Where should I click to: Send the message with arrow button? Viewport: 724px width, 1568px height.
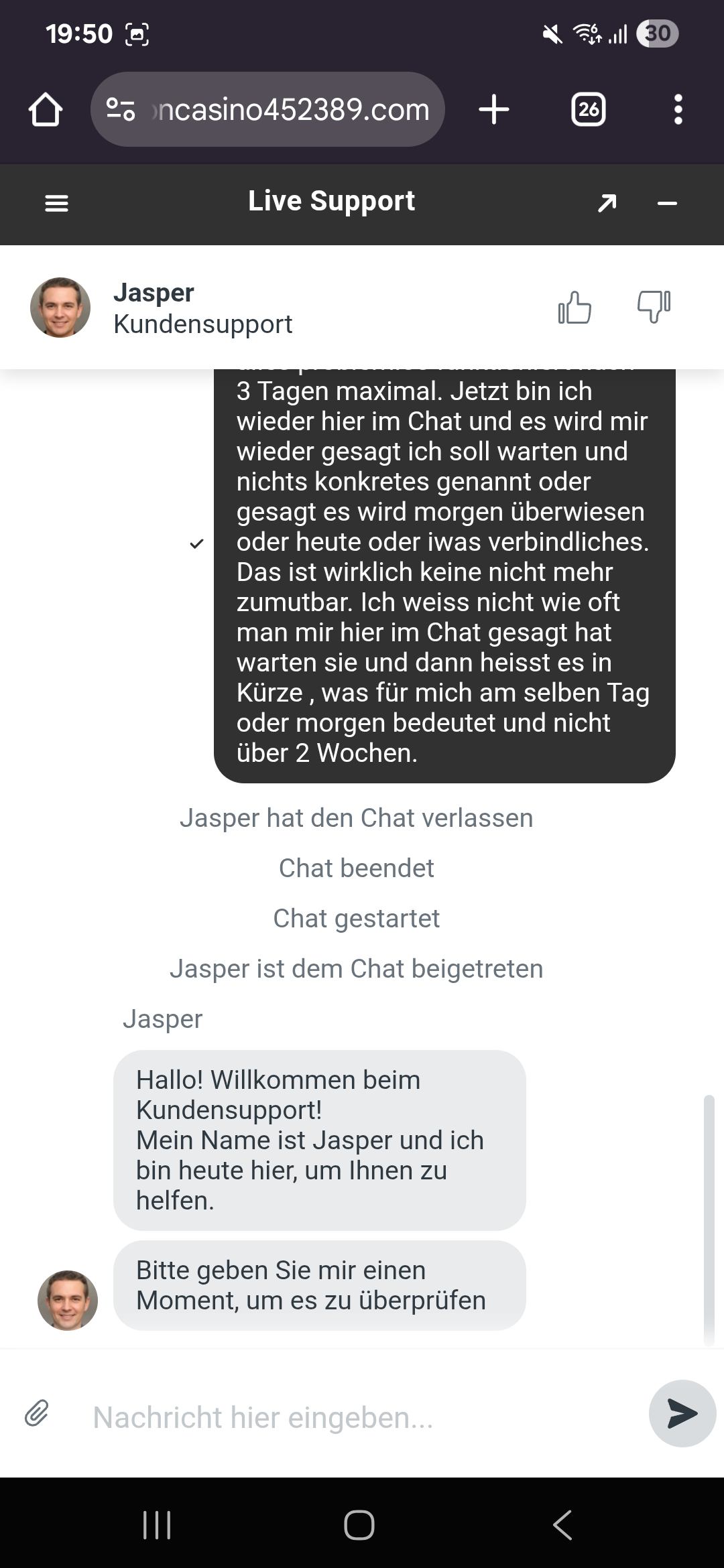tap(682, 1413)
